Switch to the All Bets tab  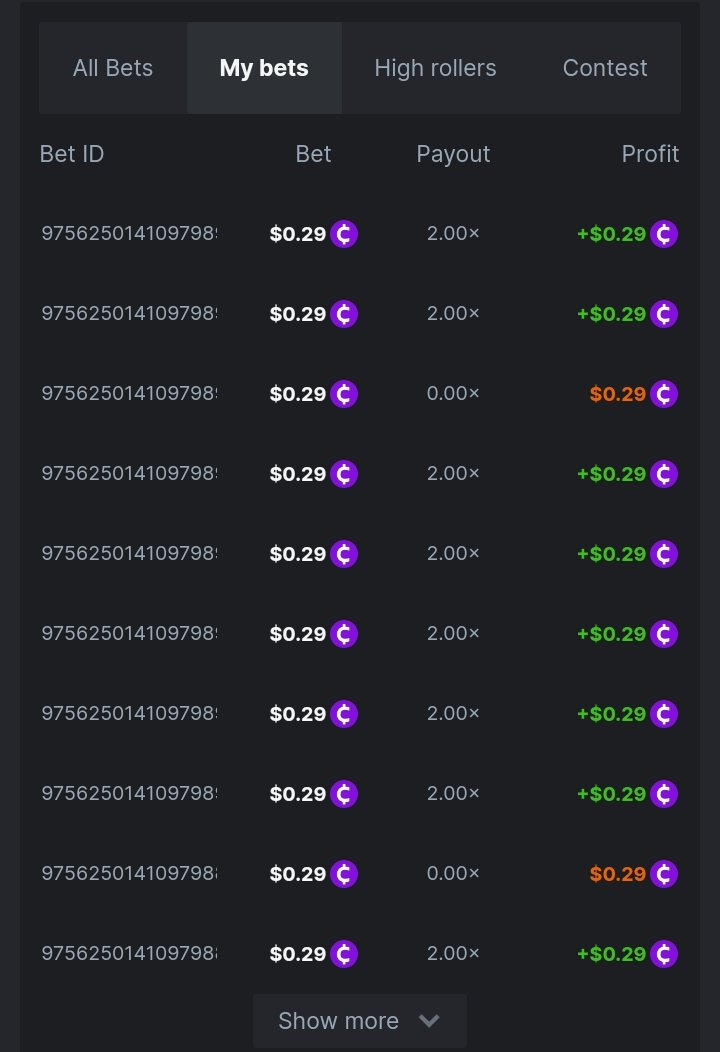point(113,68)
